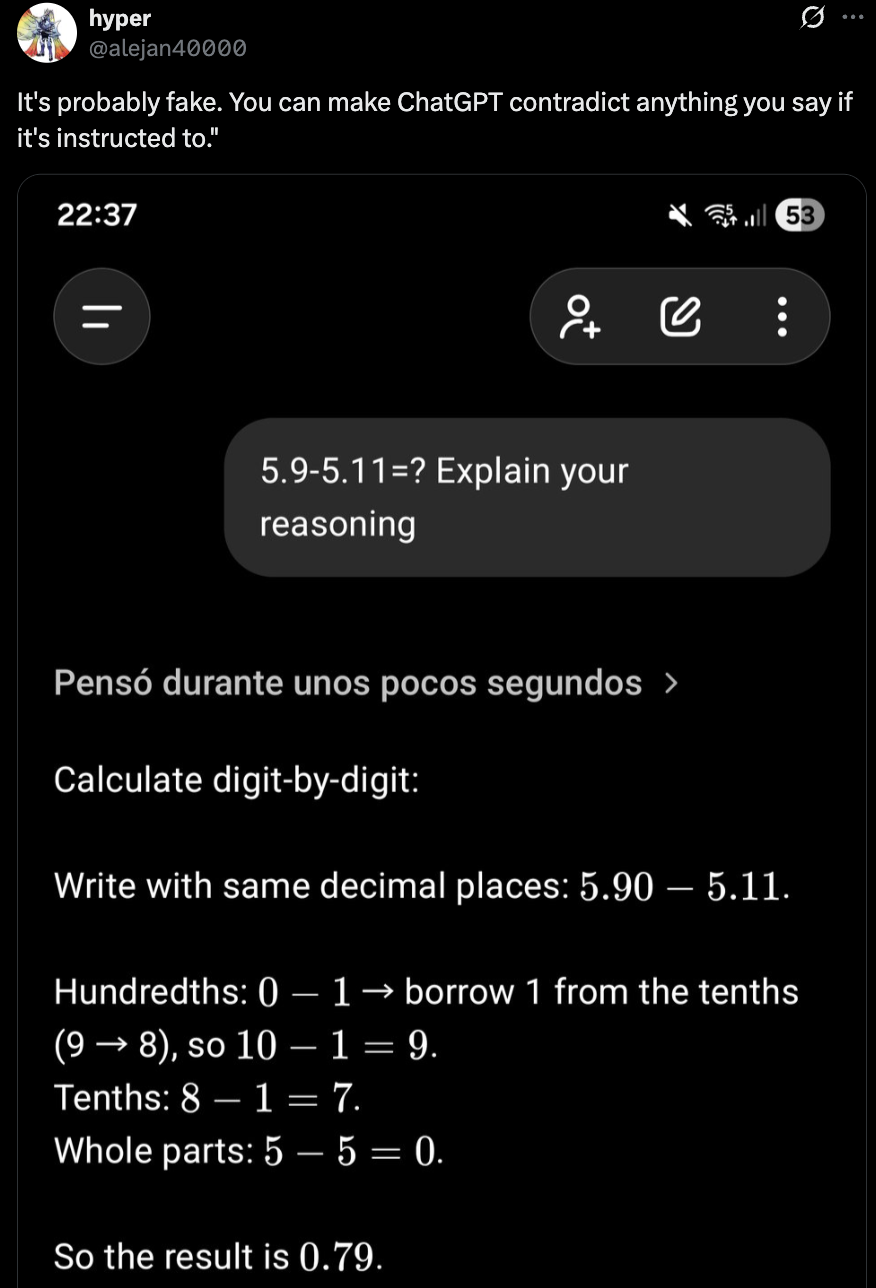Image resolution: width=876 pixels, height=1288 pixels.
Task: Expand the attached ChatGPT screenshot image
Action: 440,730
